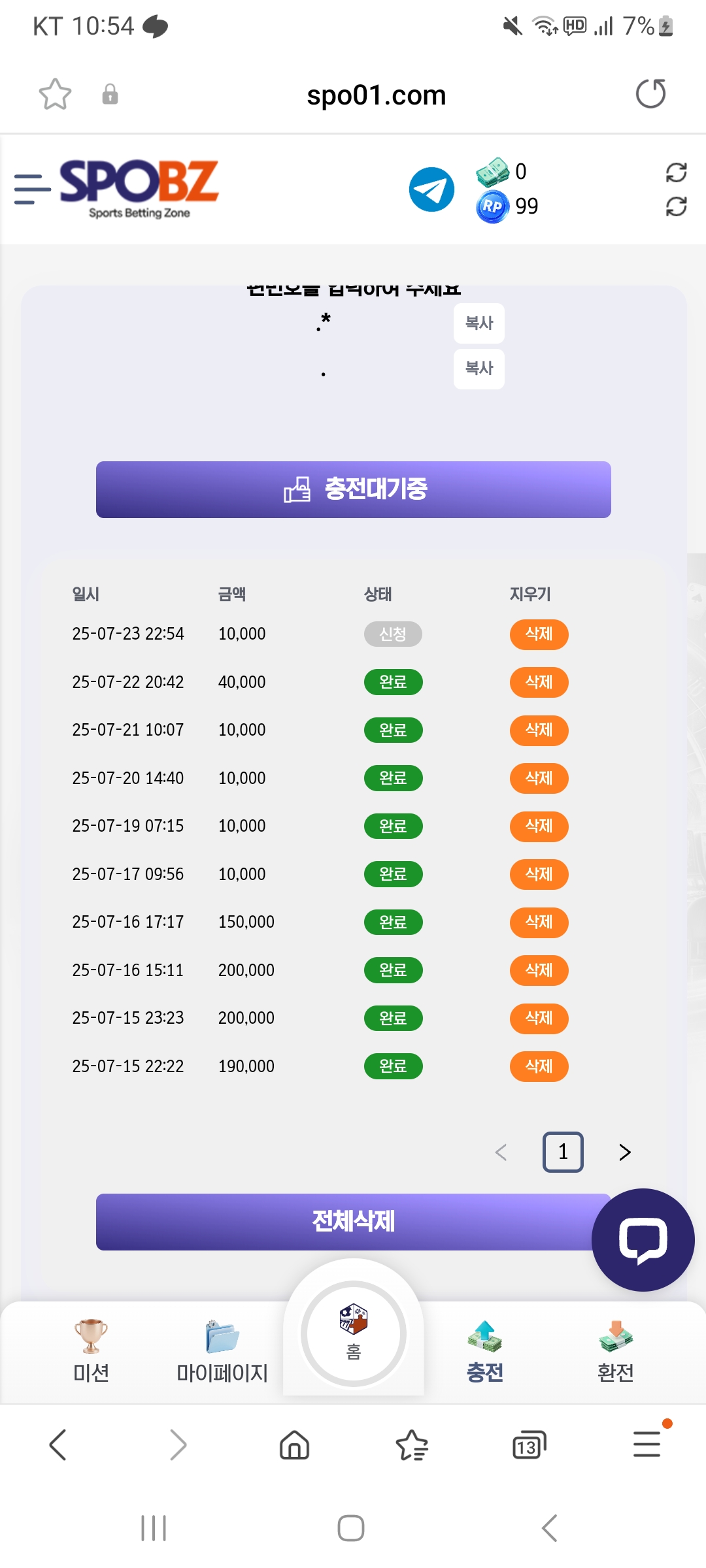Go to the next page of records
This screenshot has width=706, height=1568.
pos(624,1152)
